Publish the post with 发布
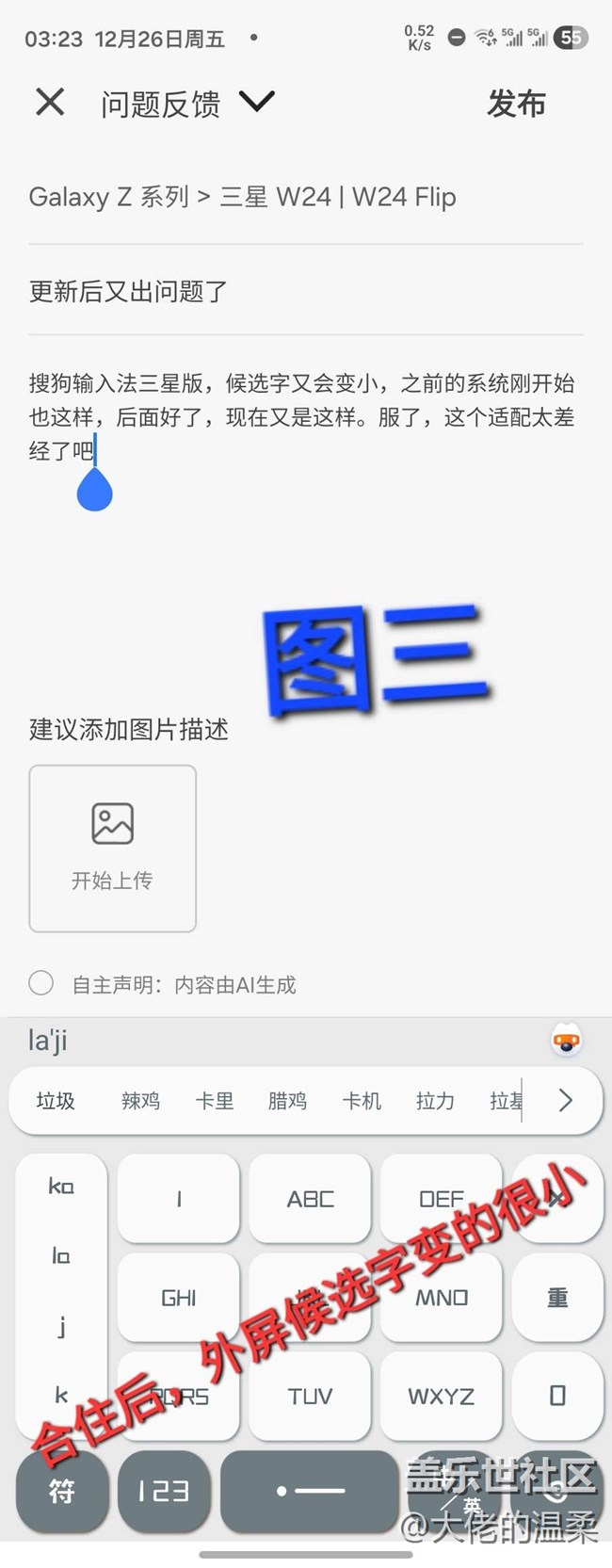Image resolution: width=612 pixels, height=1568 pixels. pyautogui.click(x=516, y=103)
